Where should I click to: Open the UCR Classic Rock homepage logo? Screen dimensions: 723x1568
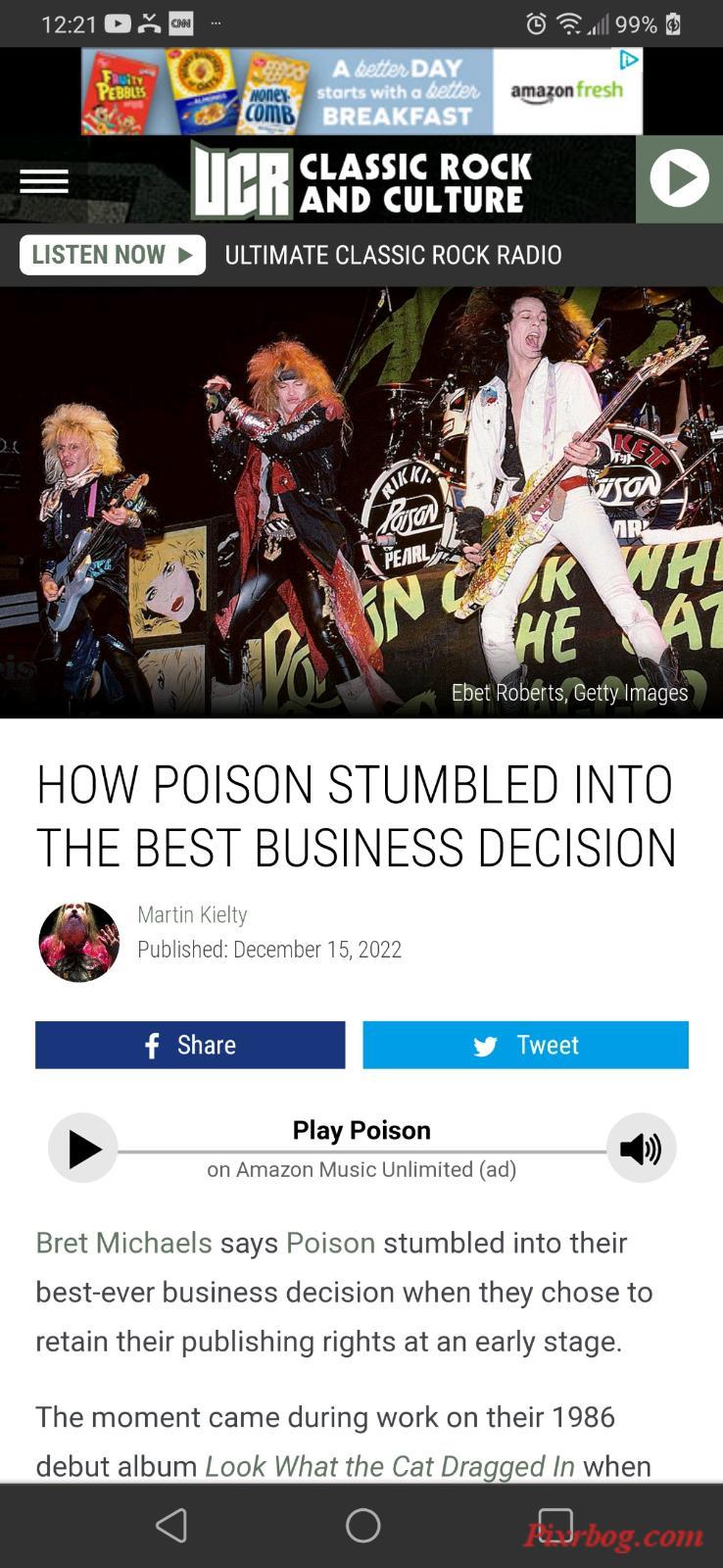pos(362,181)
